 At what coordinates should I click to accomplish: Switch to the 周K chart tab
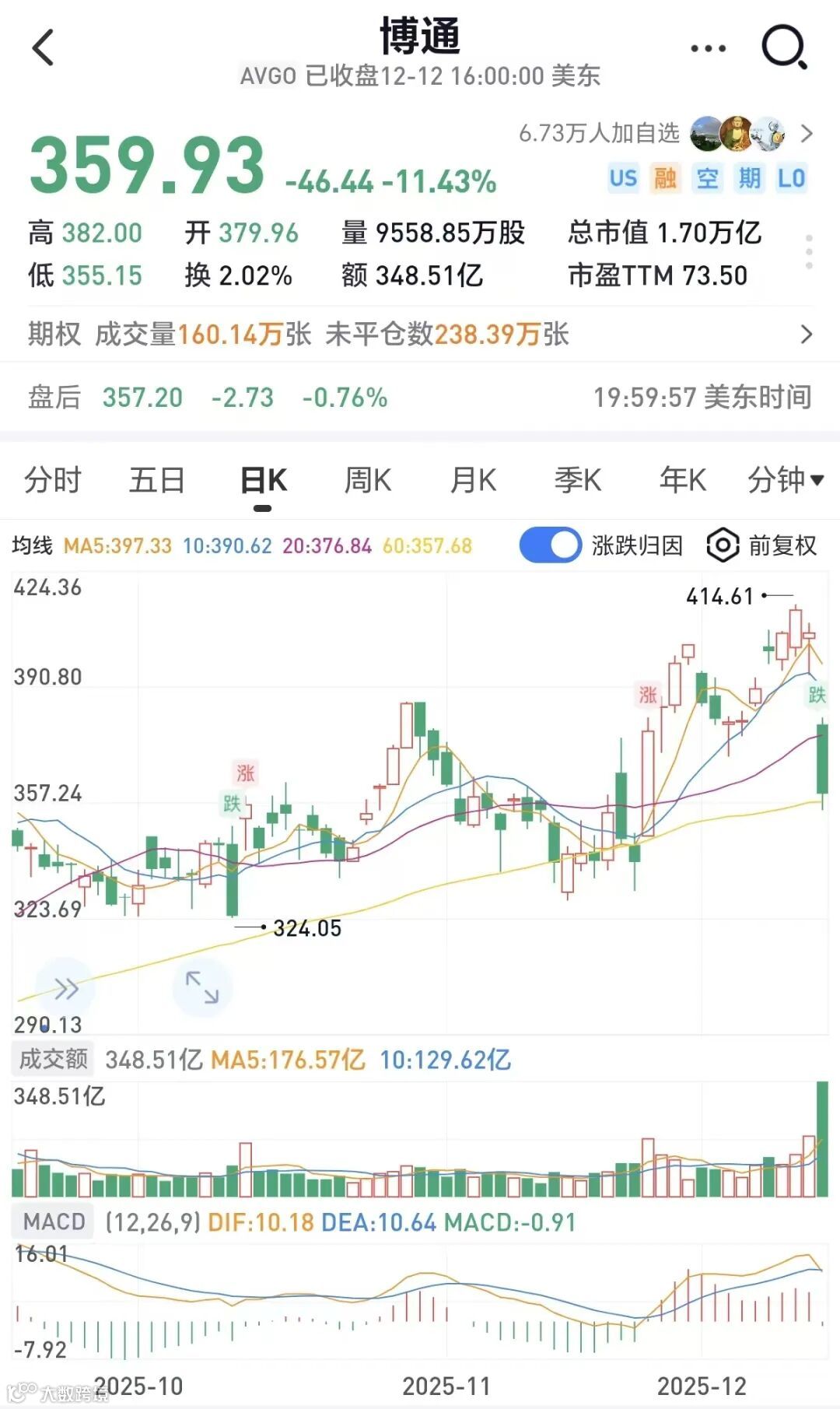coord(368,480)
